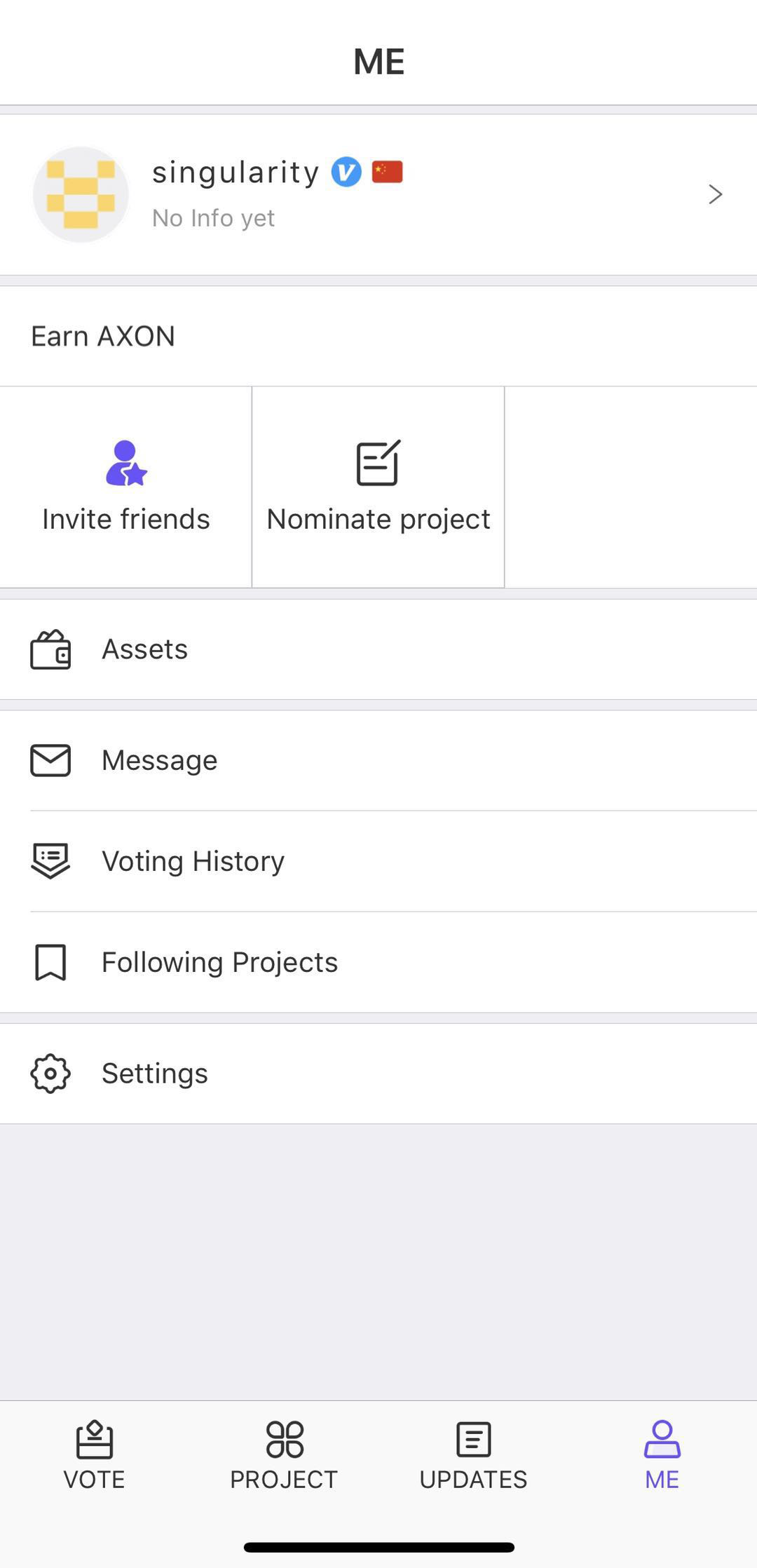This screenshot has height=1568, width=757.
Task: Switch to the UPDATES tab
Action: pos(473,1456)
